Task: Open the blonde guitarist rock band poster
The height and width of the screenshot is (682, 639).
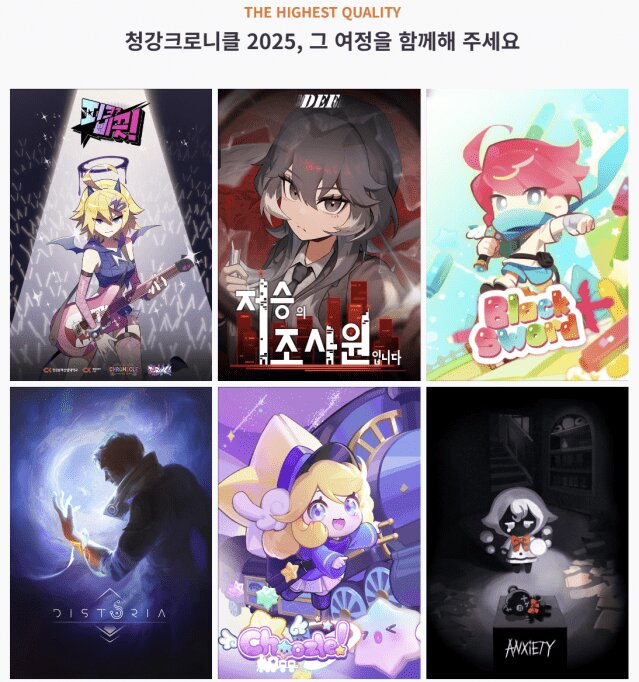Action: pos(111,235)
